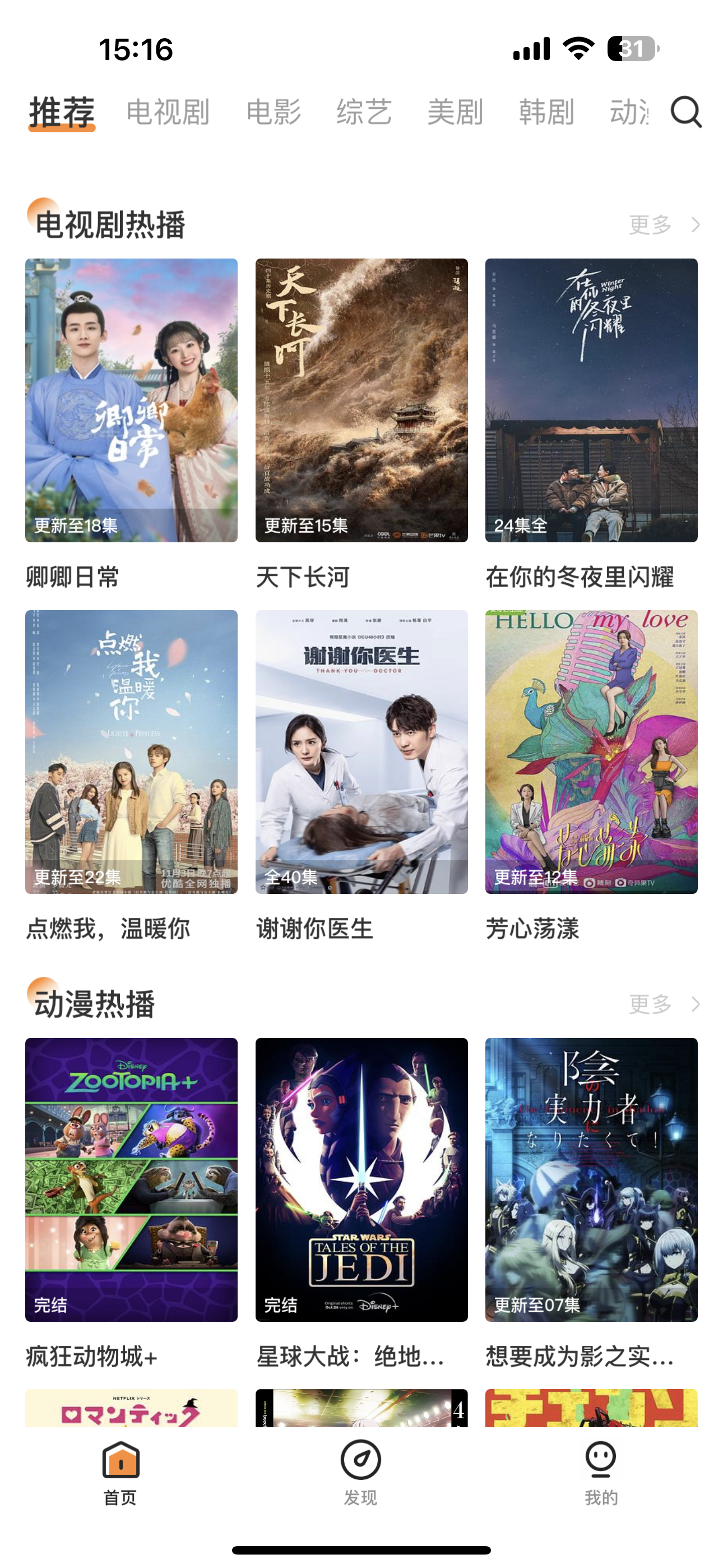Viewport: 723px width, 1568px height.
Task: Open the 综艺 category tab
Action: [363, 112]
